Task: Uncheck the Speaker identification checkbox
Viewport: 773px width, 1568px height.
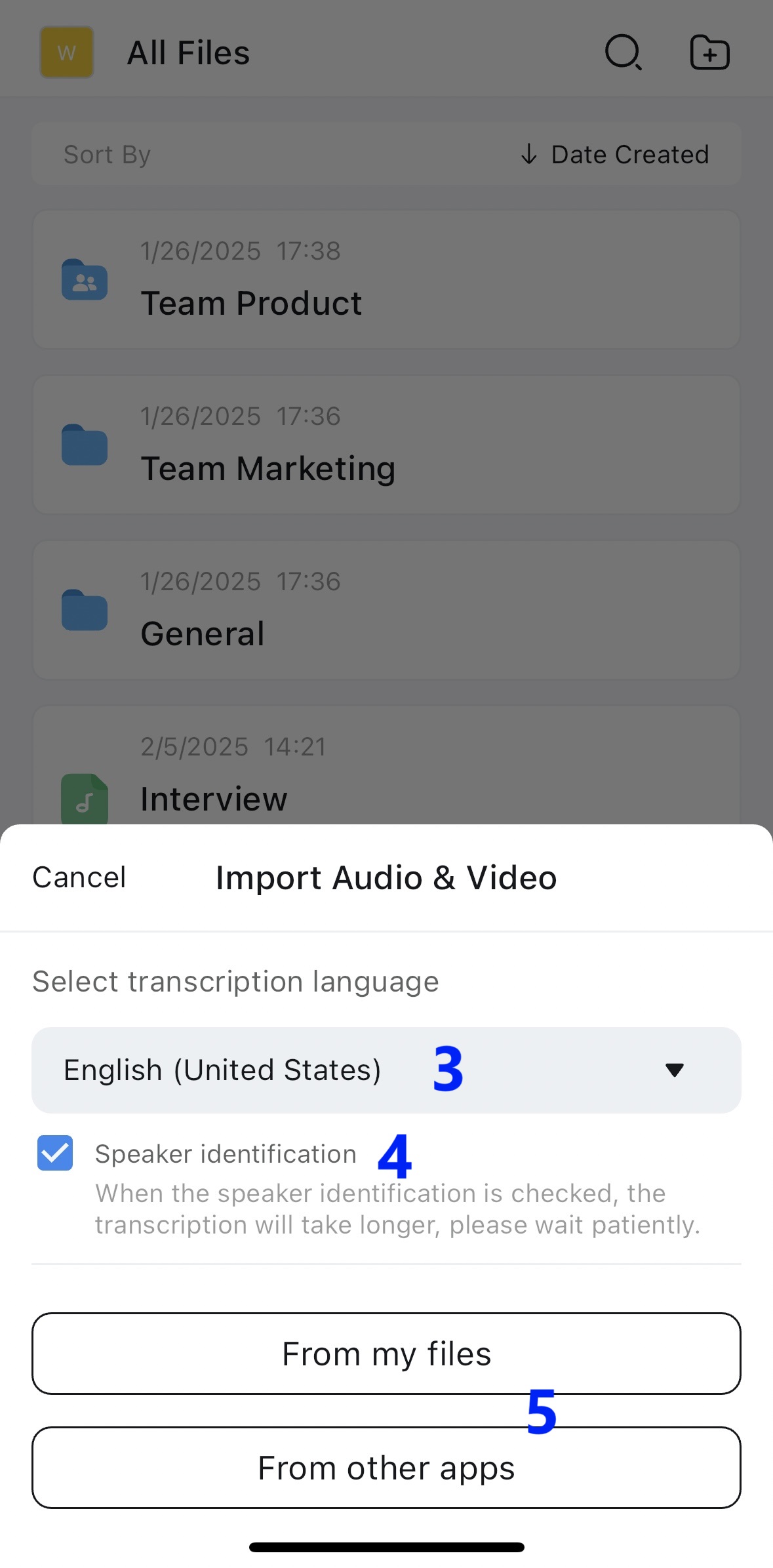Action: click(55, 1153)
